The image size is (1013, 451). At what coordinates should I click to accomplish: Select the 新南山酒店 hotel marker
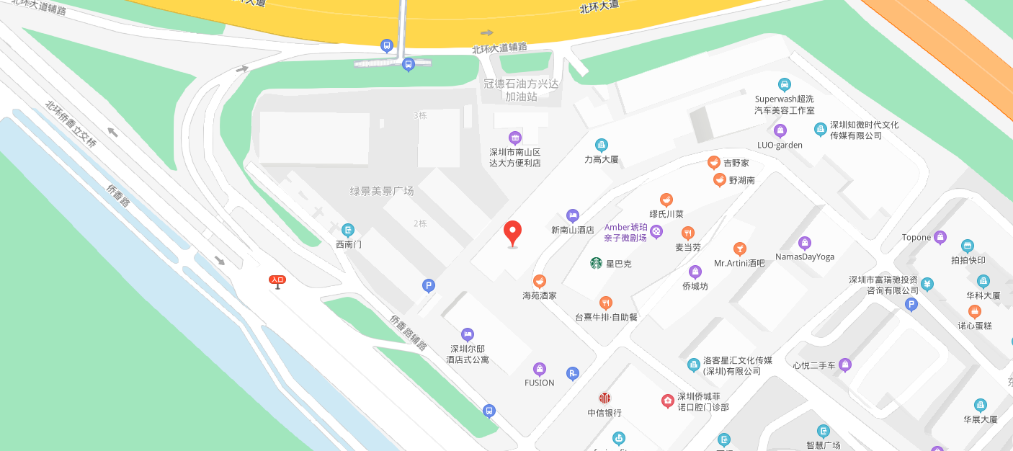tap(572, 215)
